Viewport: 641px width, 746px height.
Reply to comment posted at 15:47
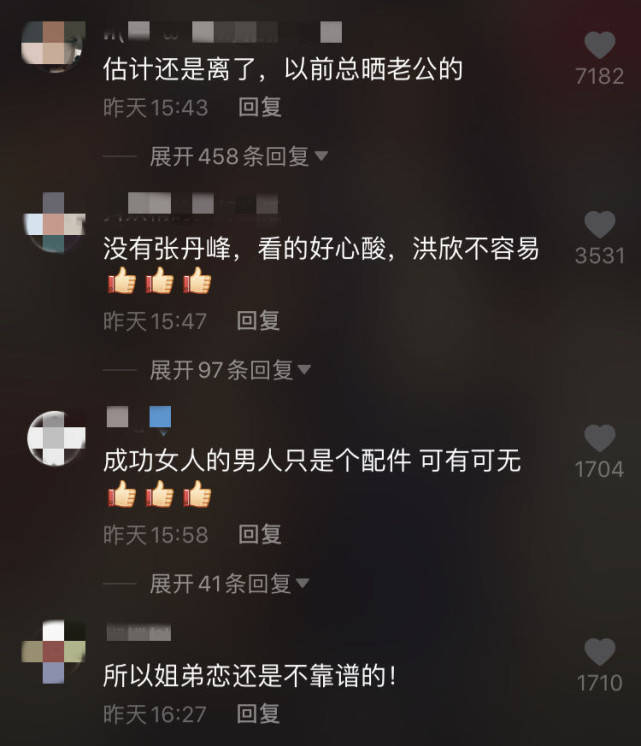coord(258,321)
